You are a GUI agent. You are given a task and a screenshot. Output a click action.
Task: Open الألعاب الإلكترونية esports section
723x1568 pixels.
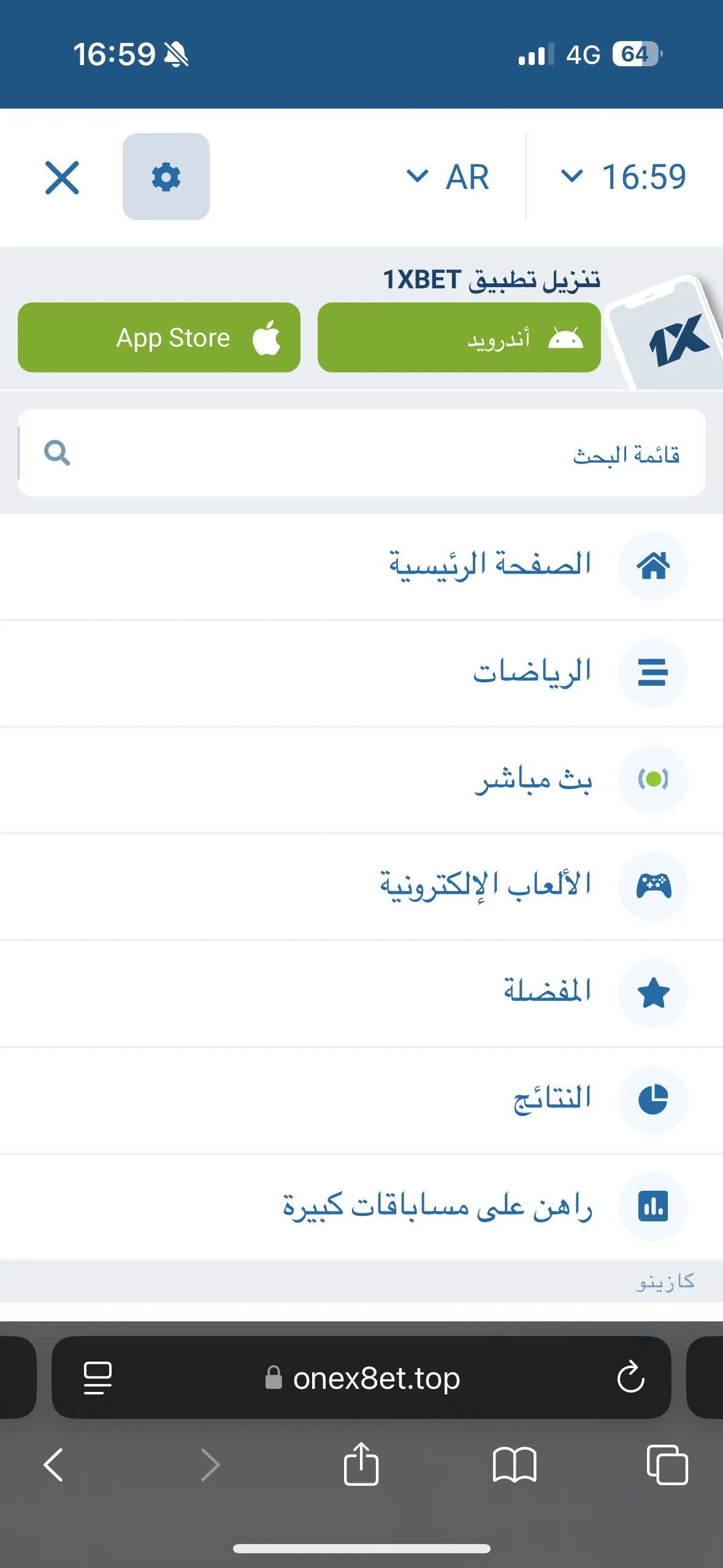[362, 886]
